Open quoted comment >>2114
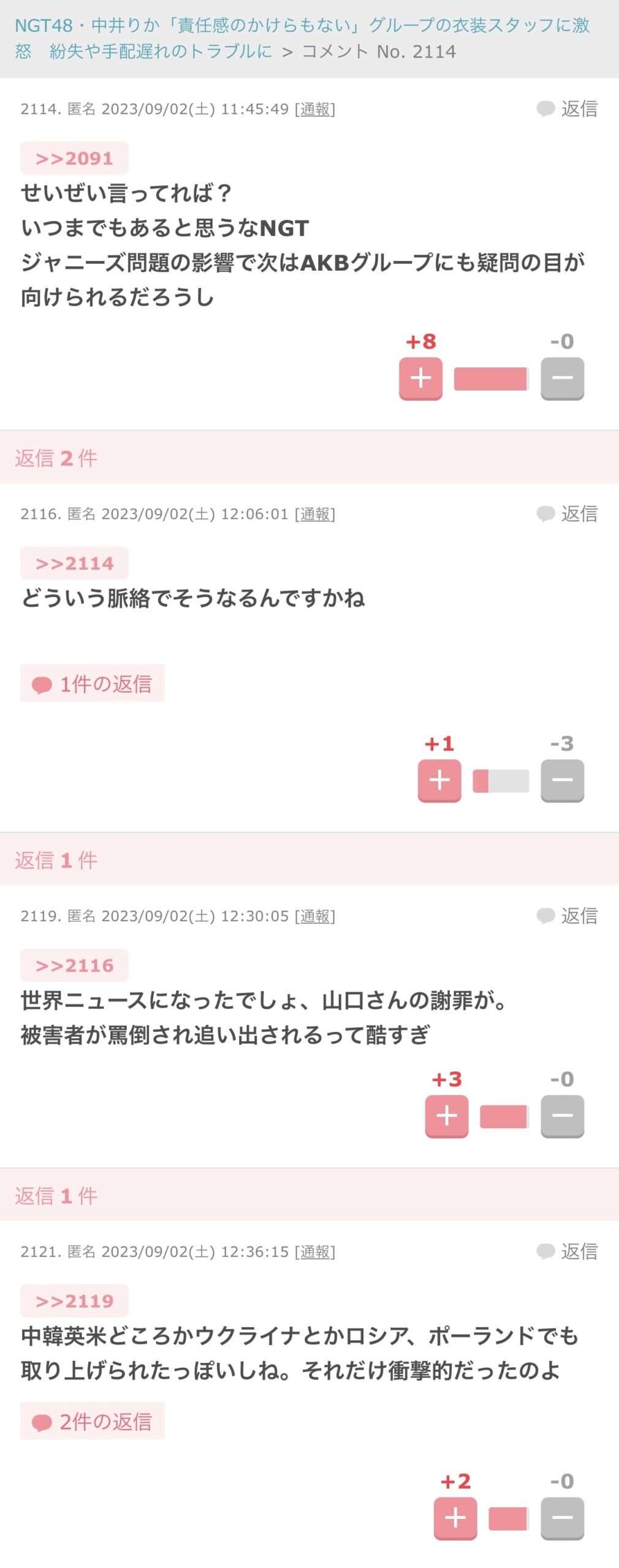This screenshot has height=1568, width=619. click(74, 563)
